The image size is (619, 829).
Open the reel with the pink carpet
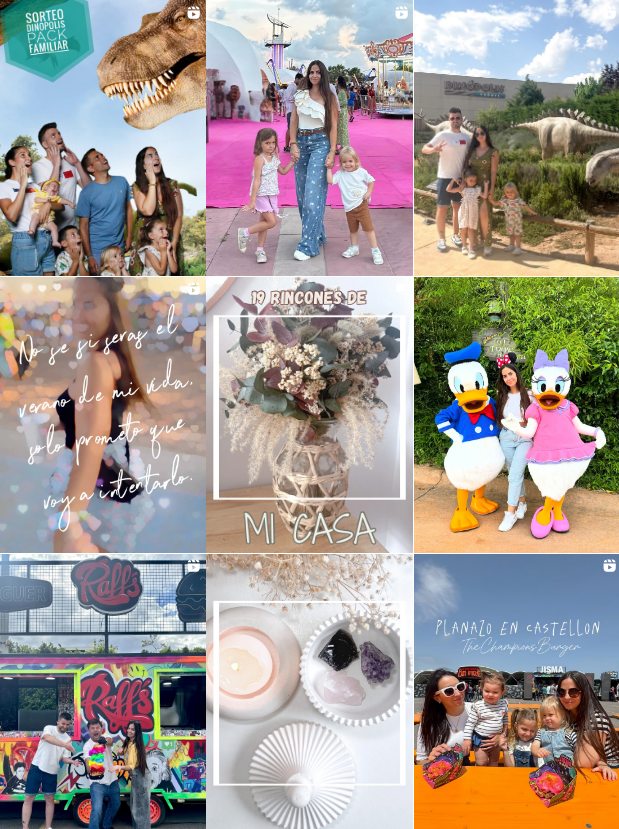click(x=309, y=138)
